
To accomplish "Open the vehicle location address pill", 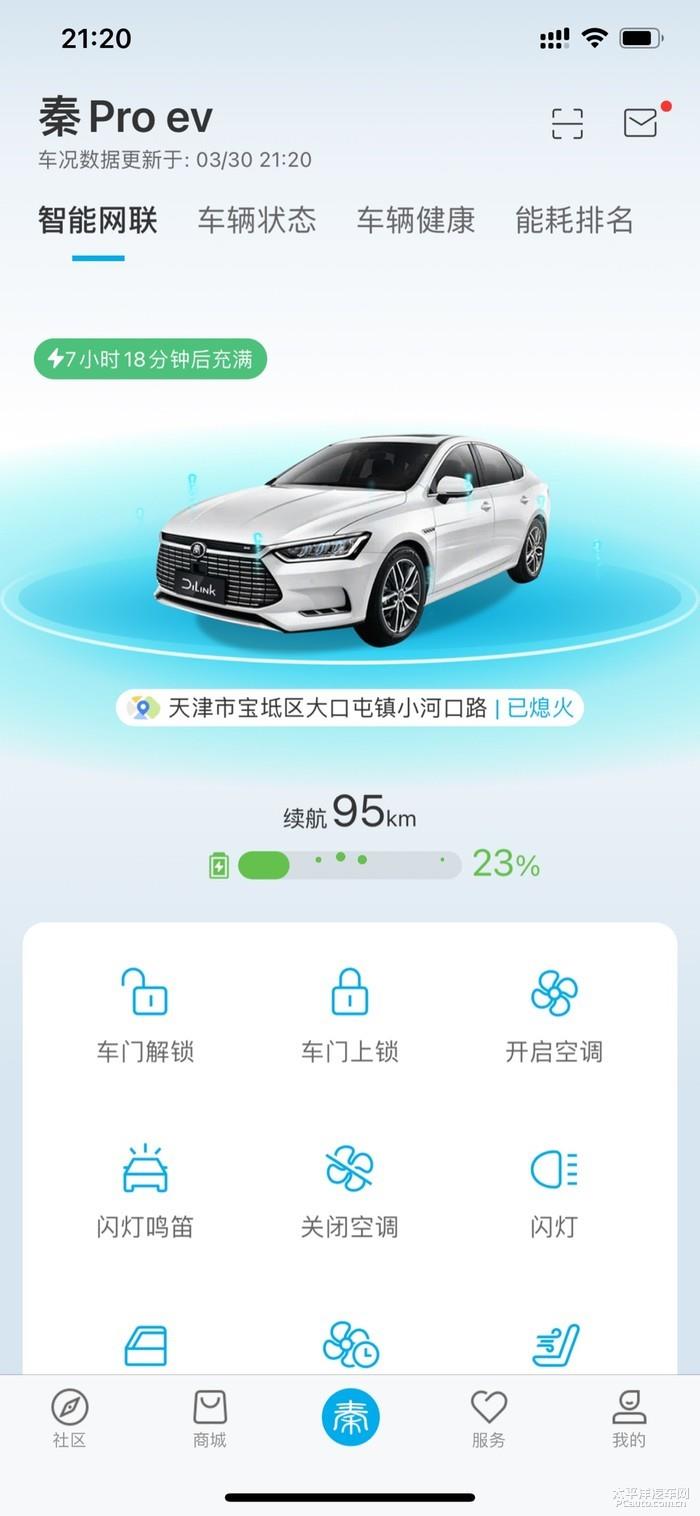I will point(349,708).
